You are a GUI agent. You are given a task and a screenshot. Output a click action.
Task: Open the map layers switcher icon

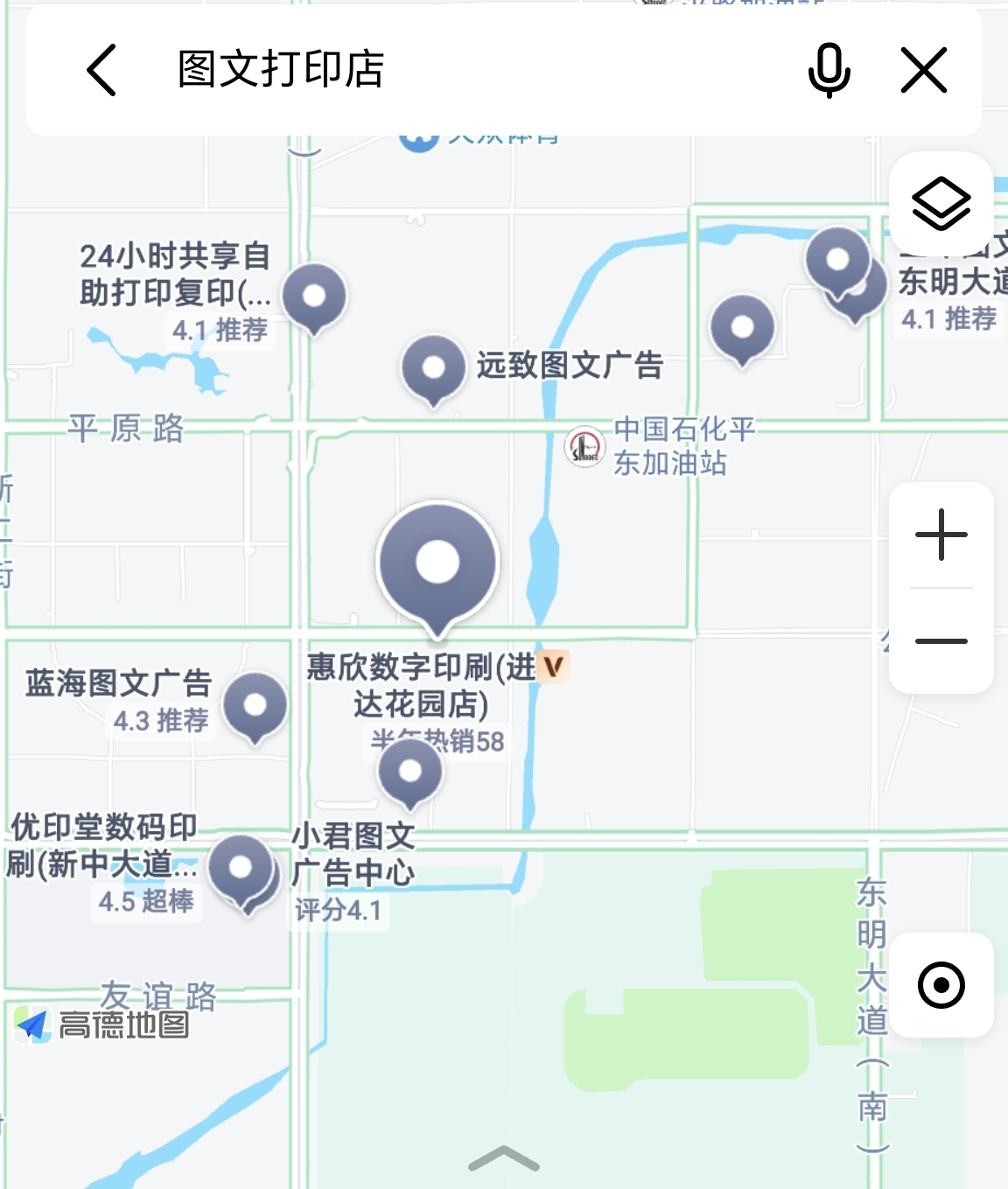coord(941,203)
